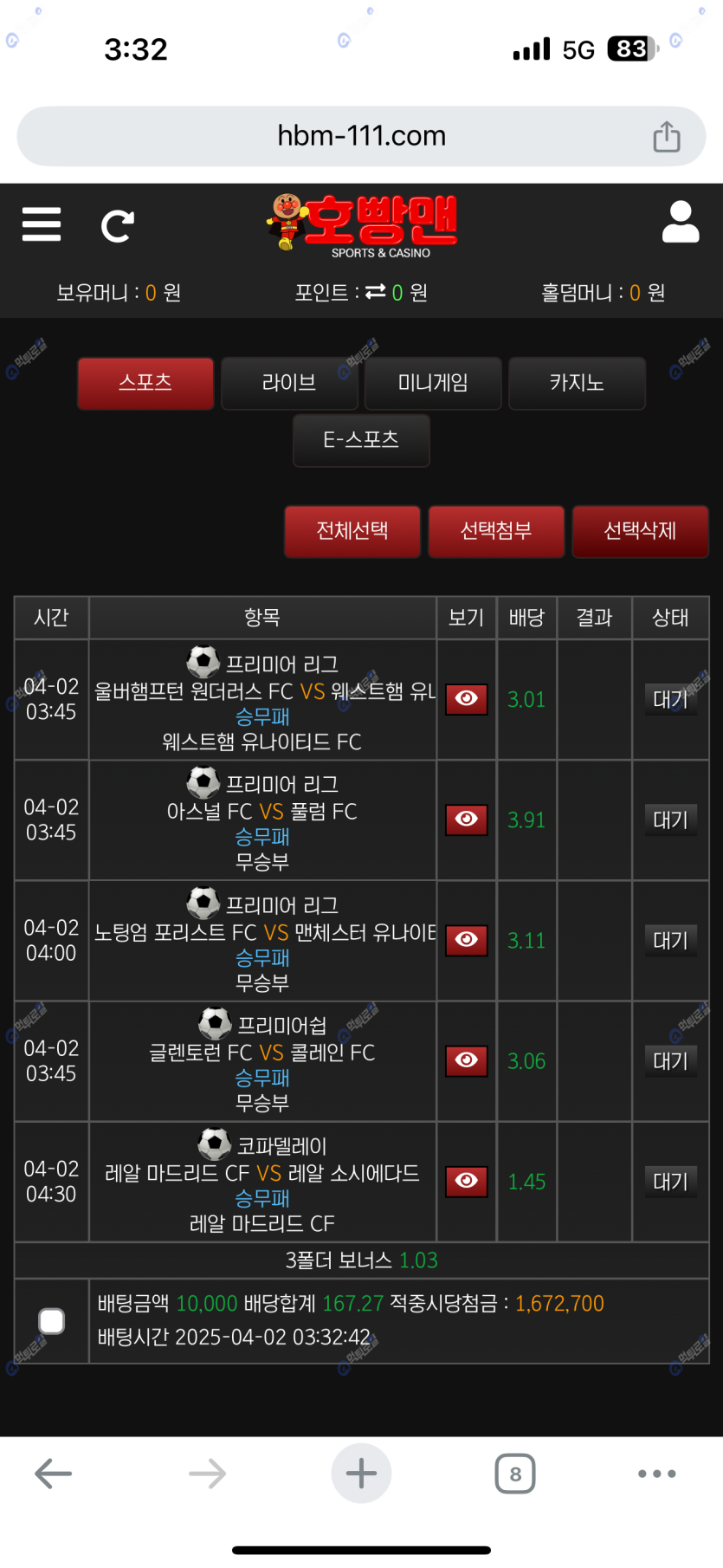Share the page from the address bar
Screen dimensions: 723x1568
pyautogui.click(x=667, y=136)
